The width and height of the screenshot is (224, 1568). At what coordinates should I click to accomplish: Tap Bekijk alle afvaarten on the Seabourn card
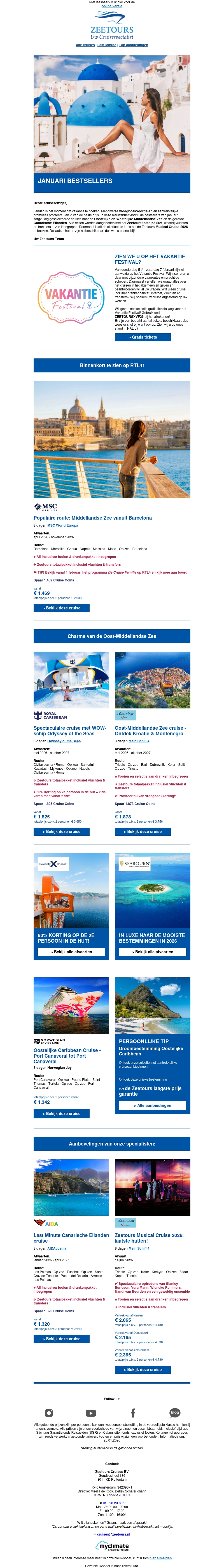coord(152,952)
